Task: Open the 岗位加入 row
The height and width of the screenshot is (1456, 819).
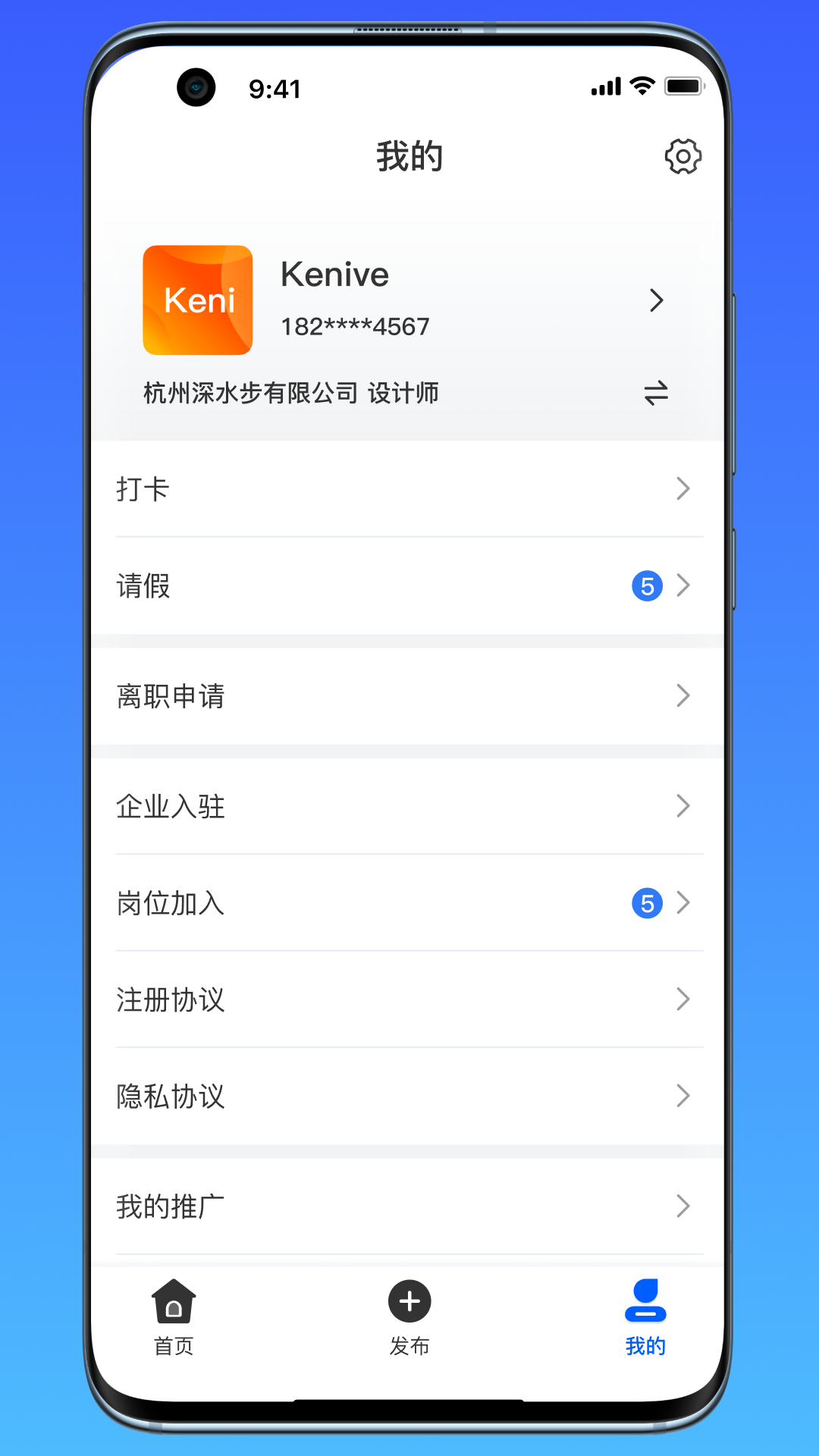Action: [x=408, y=903]
